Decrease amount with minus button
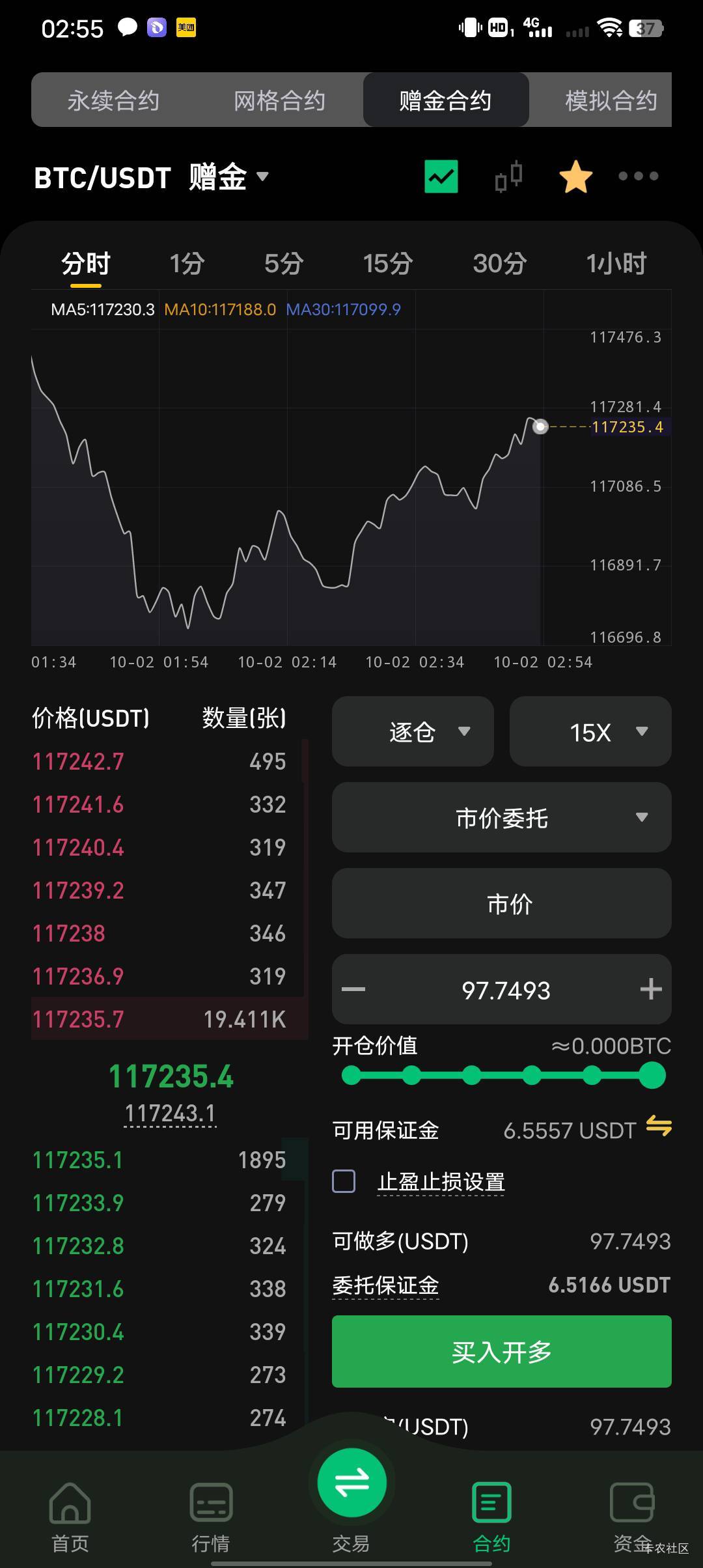 coord(353,990)
